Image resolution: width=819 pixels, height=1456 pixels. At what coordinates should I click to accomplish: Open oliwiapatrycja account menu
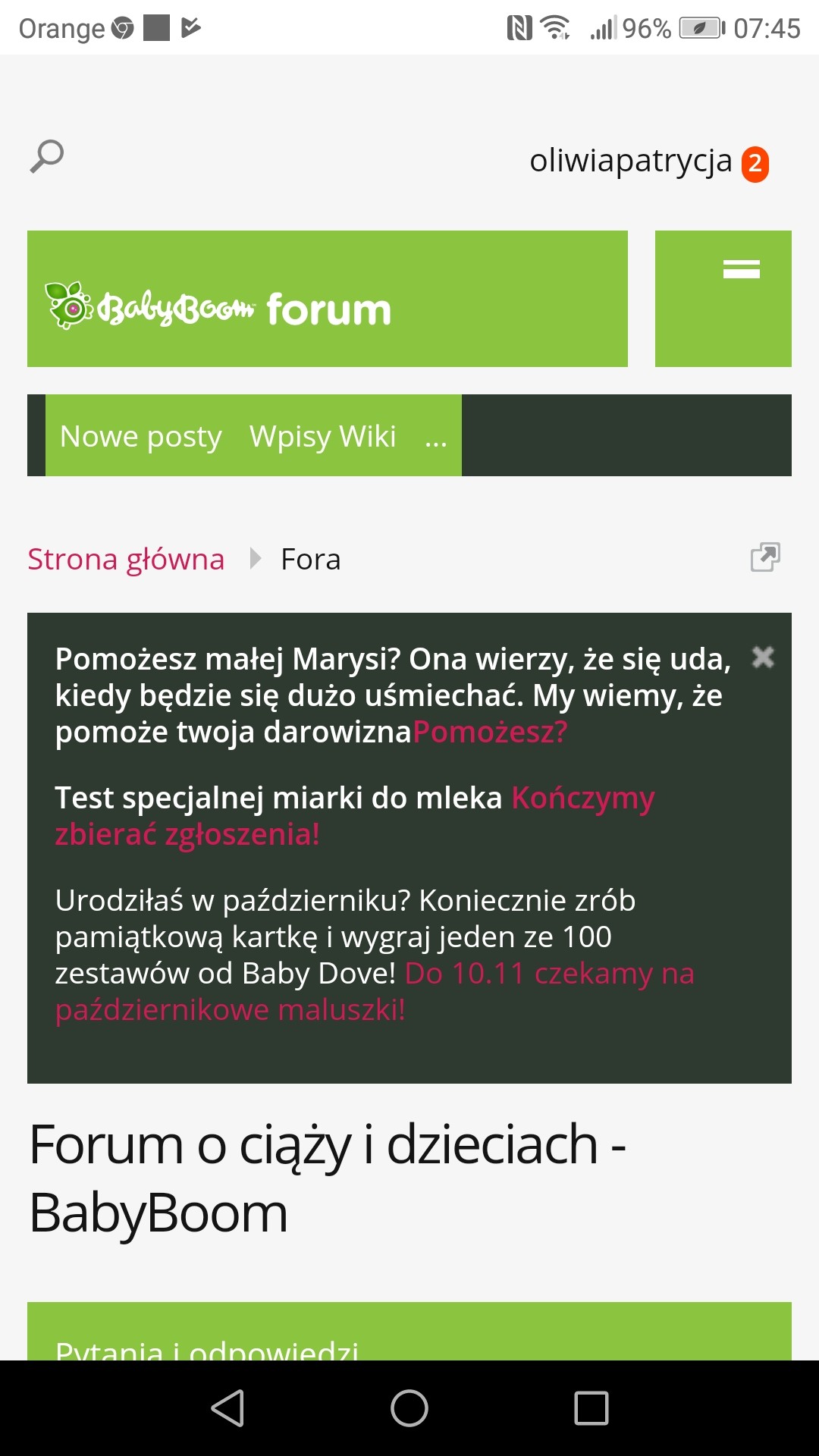[x=630, y=162]
